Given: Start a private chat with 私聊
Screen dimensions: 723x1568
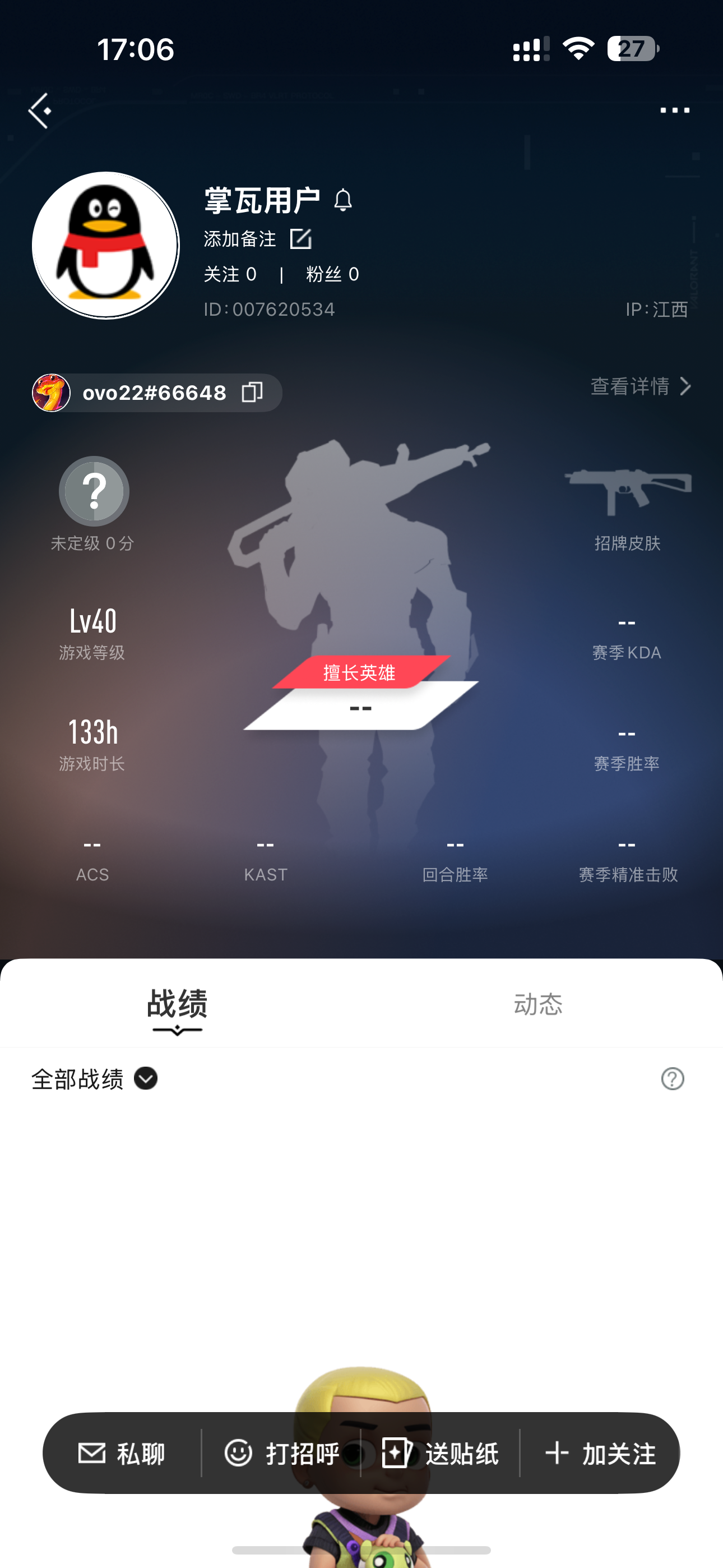Looking at the screenshot, I should click(122, 1454).
